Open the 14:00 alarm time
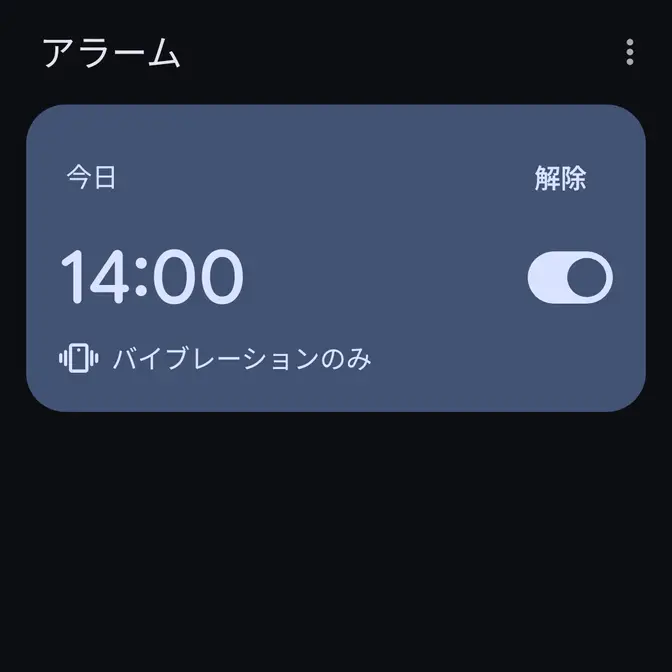The height and width of the screenshot is (672, 672). point(152,277)
